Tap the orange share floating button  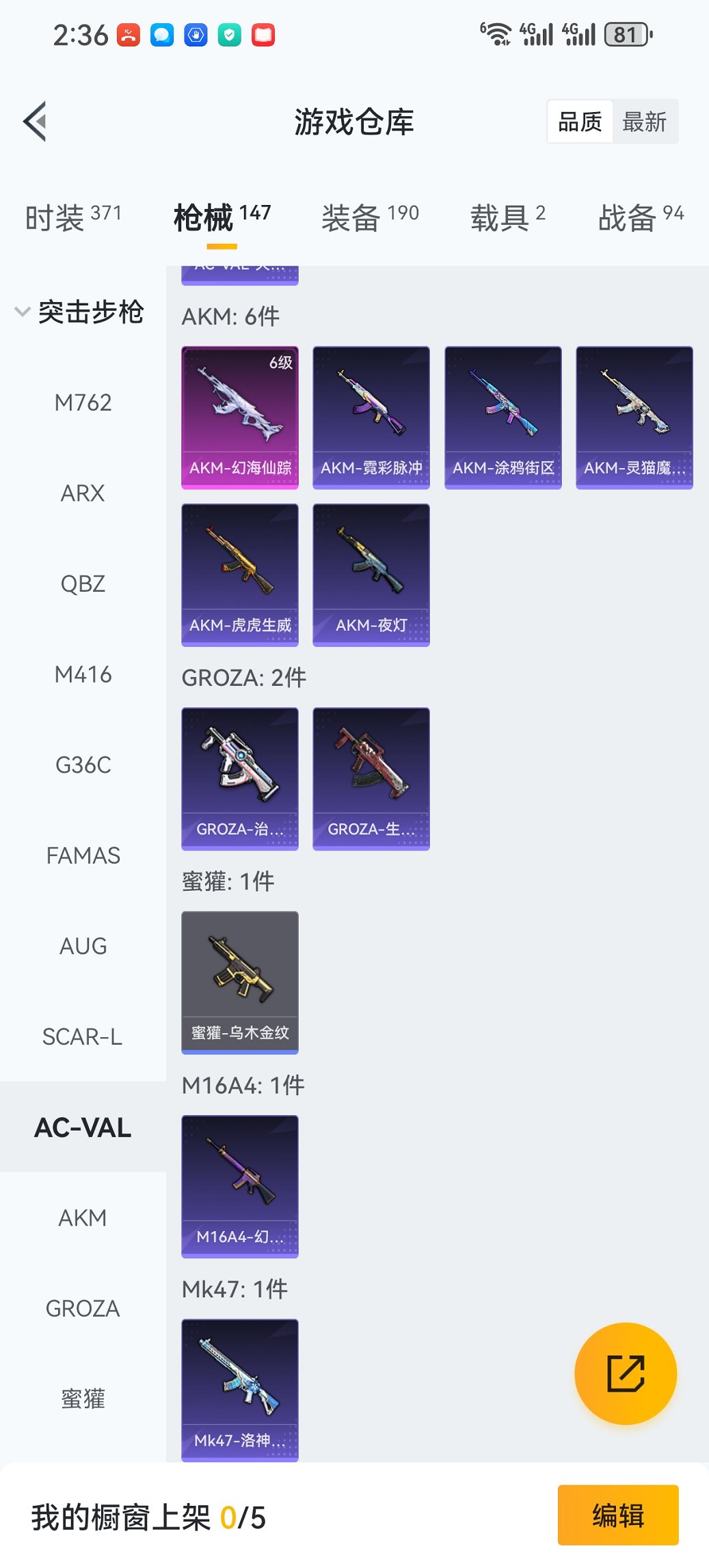click(x=626, y=1373)
